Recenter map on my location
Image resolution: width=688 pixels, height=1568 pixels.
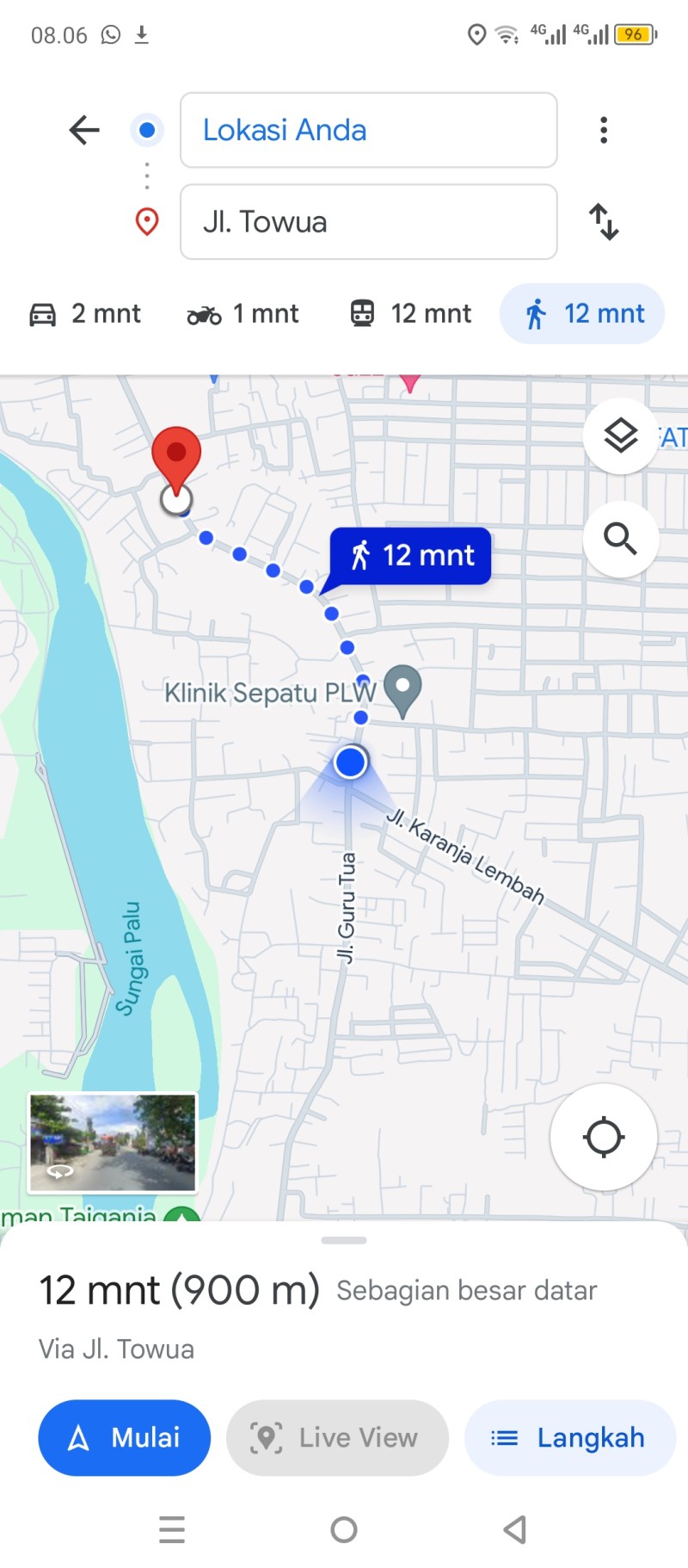(604, 1137)
